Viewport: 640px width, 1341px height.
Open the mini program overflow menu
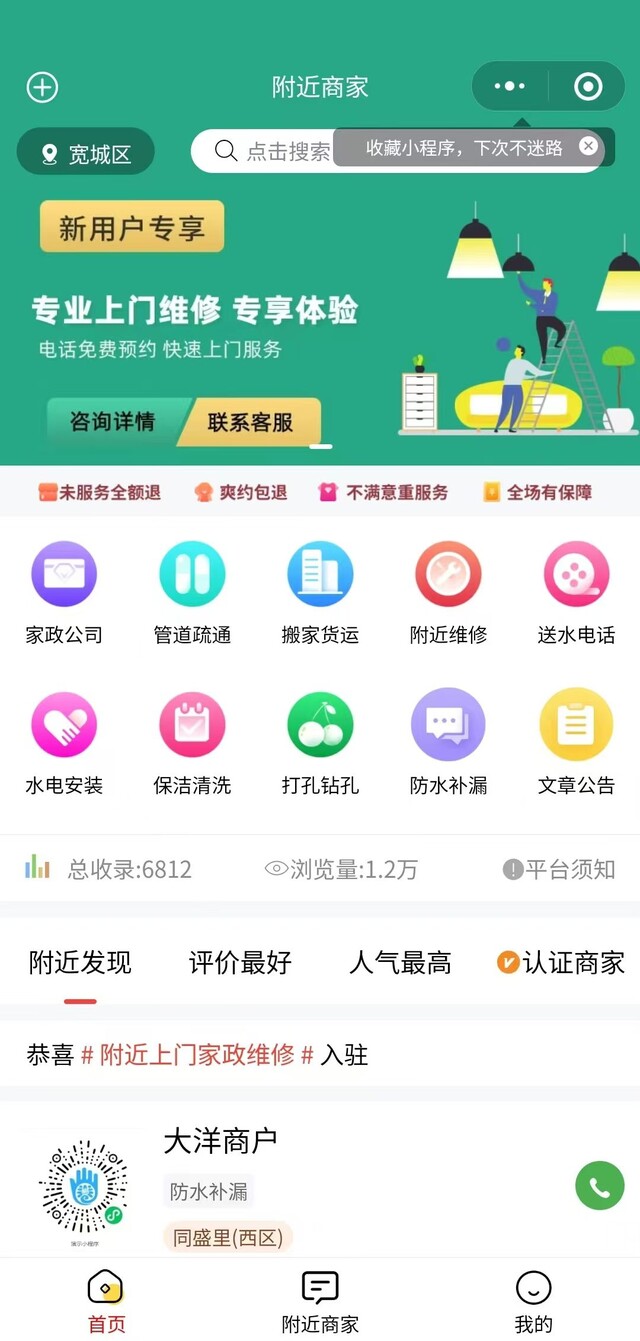pyautogui.click(x=510, y=87)
